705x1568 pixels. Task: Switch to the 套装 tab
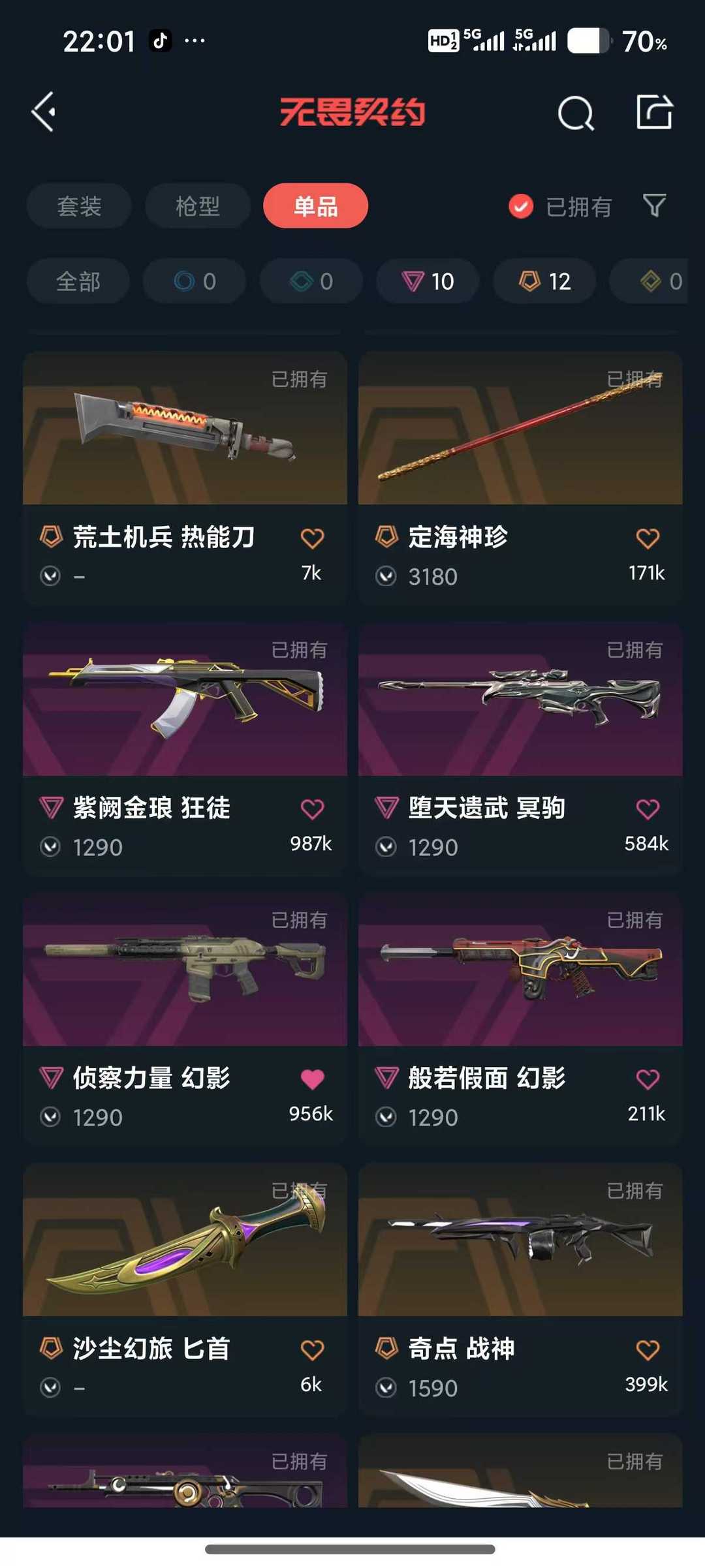click(79, 206)
